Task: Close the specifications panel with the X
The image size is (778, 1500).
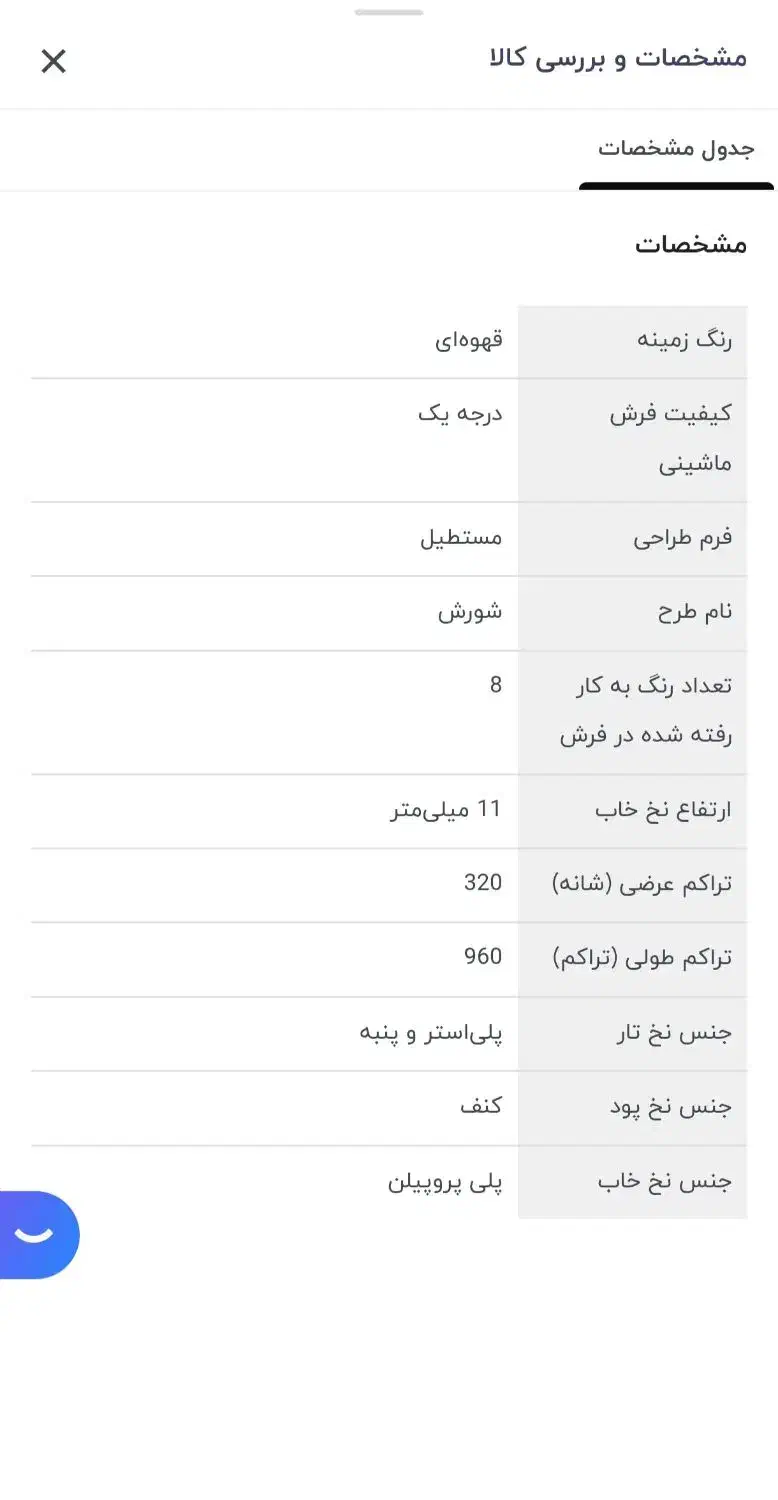Action: (53, 61)
